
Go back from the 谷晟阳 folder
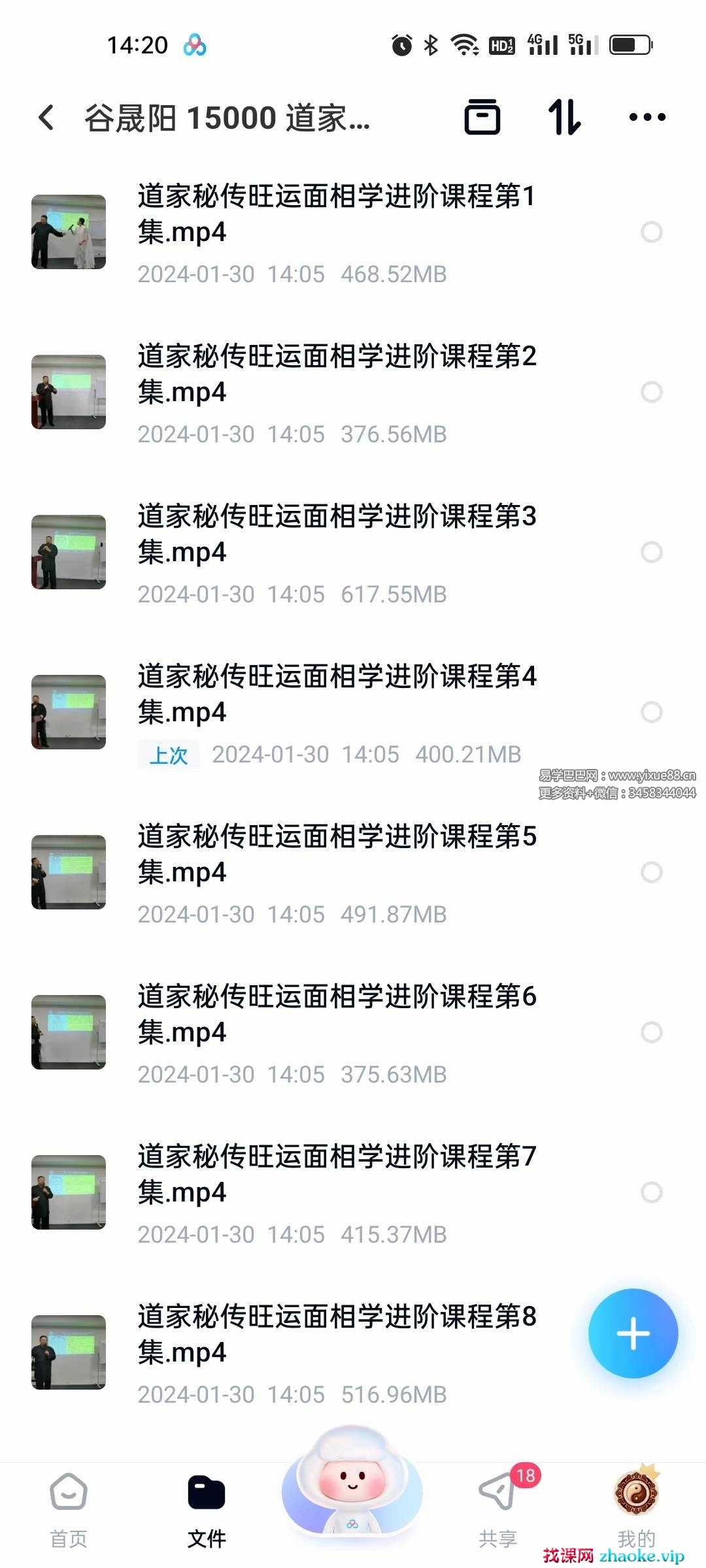click(46, 118)
